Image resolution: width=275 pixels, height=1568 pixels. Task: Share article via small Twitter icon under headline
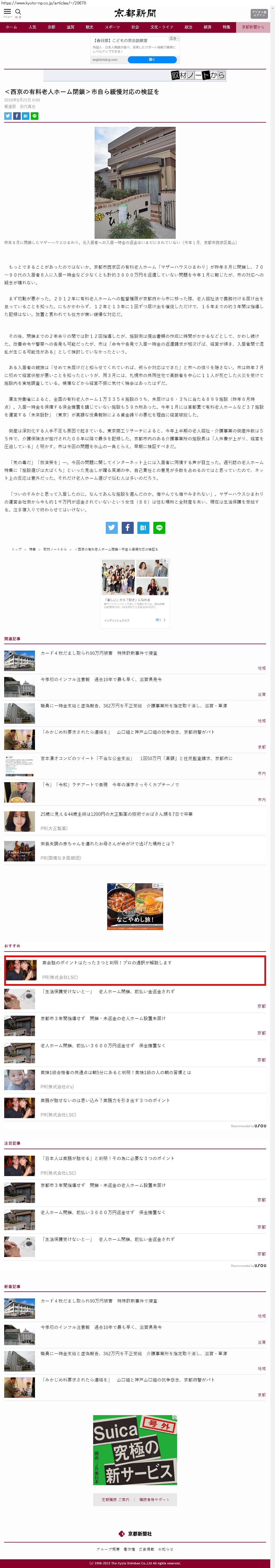[x=8, y=116]
